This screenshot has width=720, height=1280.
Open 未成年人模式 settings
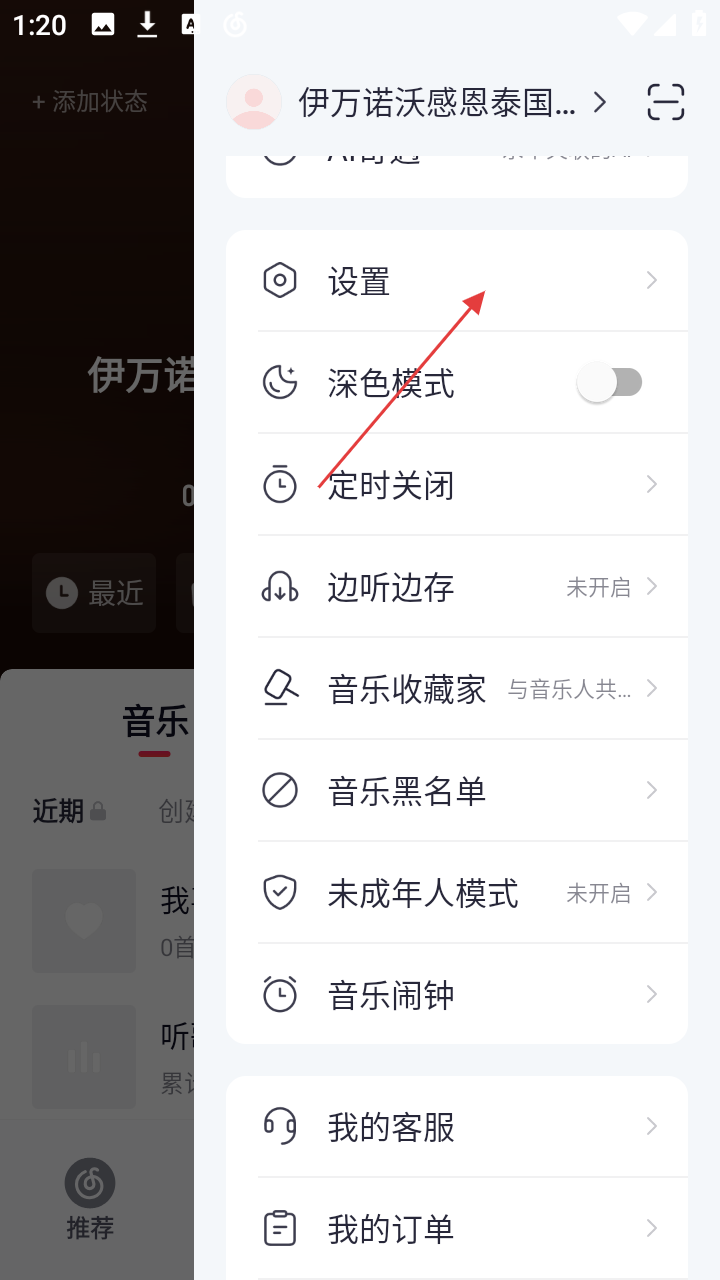[x=457, y=893]
